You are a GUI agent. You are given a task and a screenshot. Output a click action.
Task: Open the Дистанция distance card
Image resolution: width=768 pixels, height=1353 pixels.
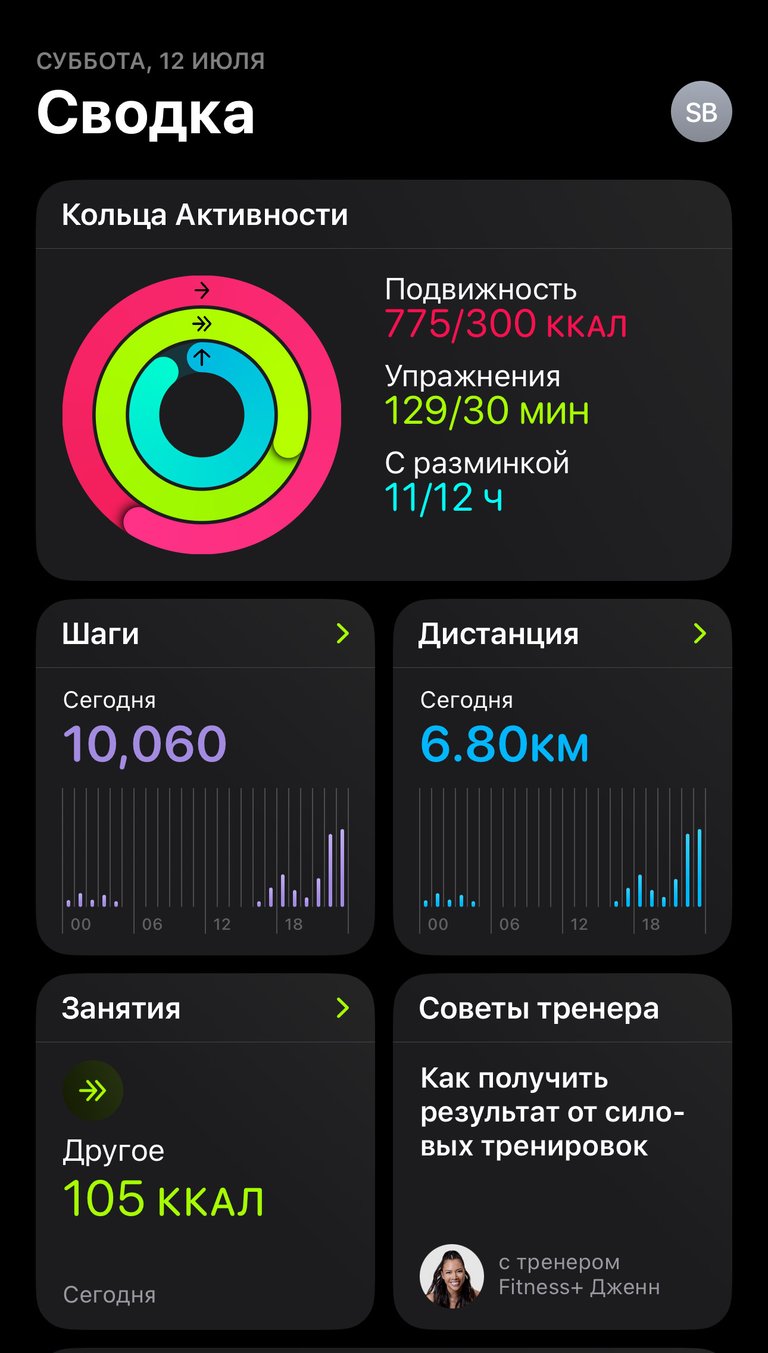tap(562, 777)
